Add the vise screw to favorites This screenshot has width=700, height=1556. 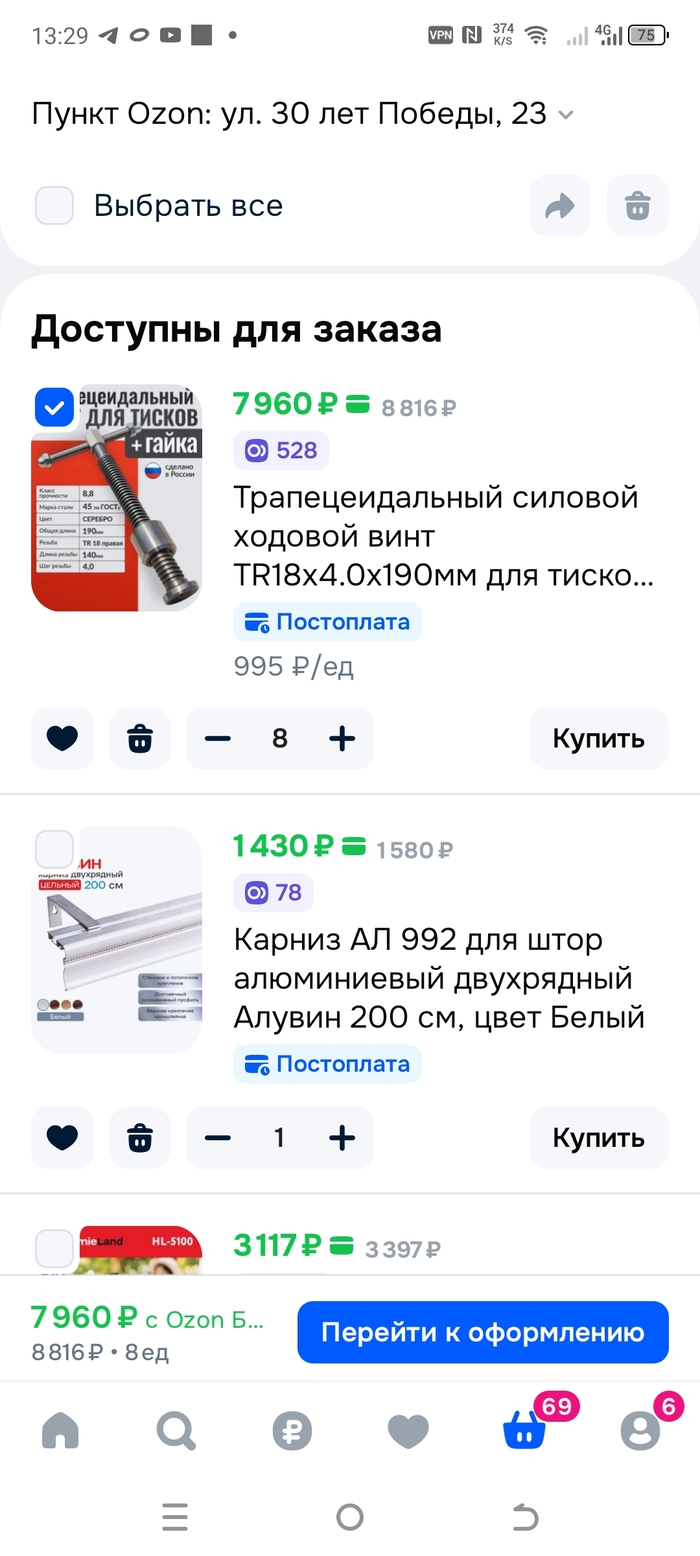[62, 739]
